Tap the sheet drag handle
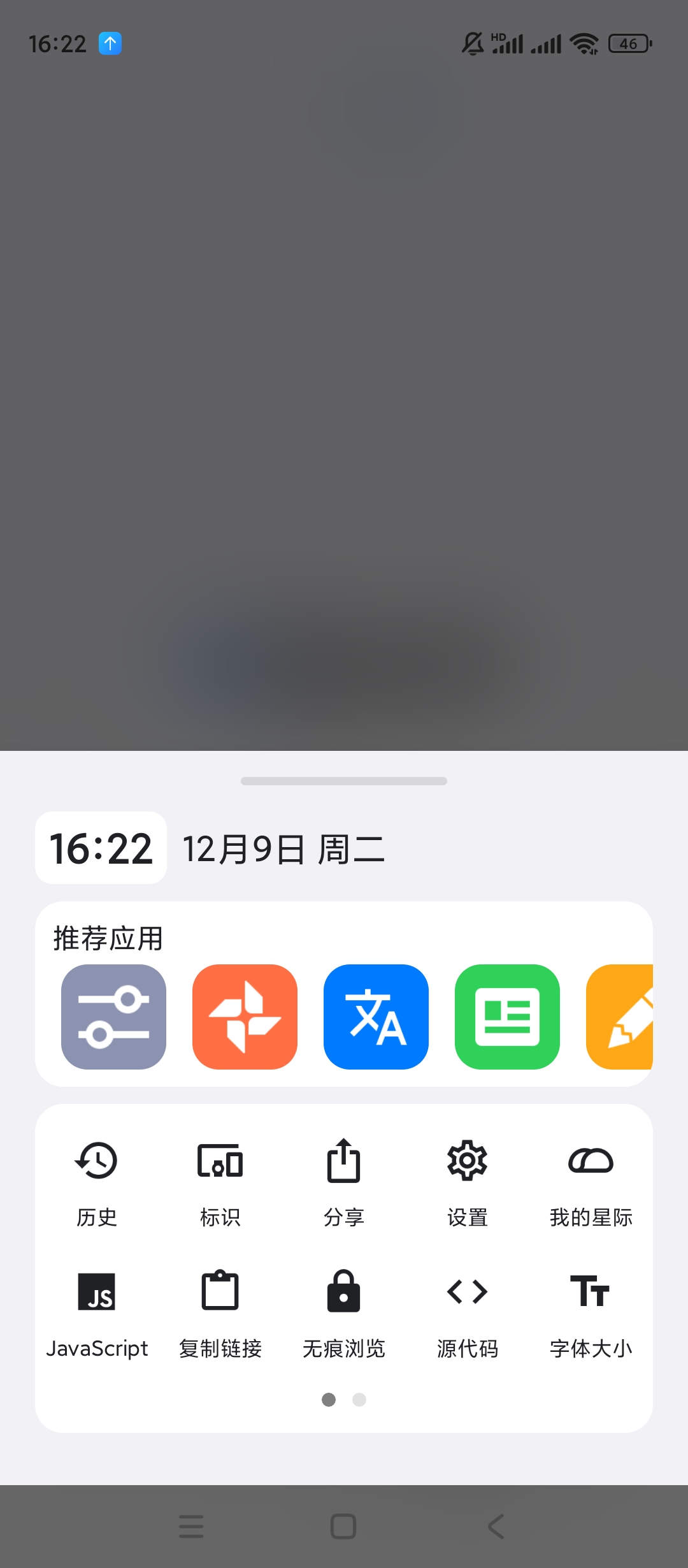Screen dimensions: 688x1568 tap(344, 781)
